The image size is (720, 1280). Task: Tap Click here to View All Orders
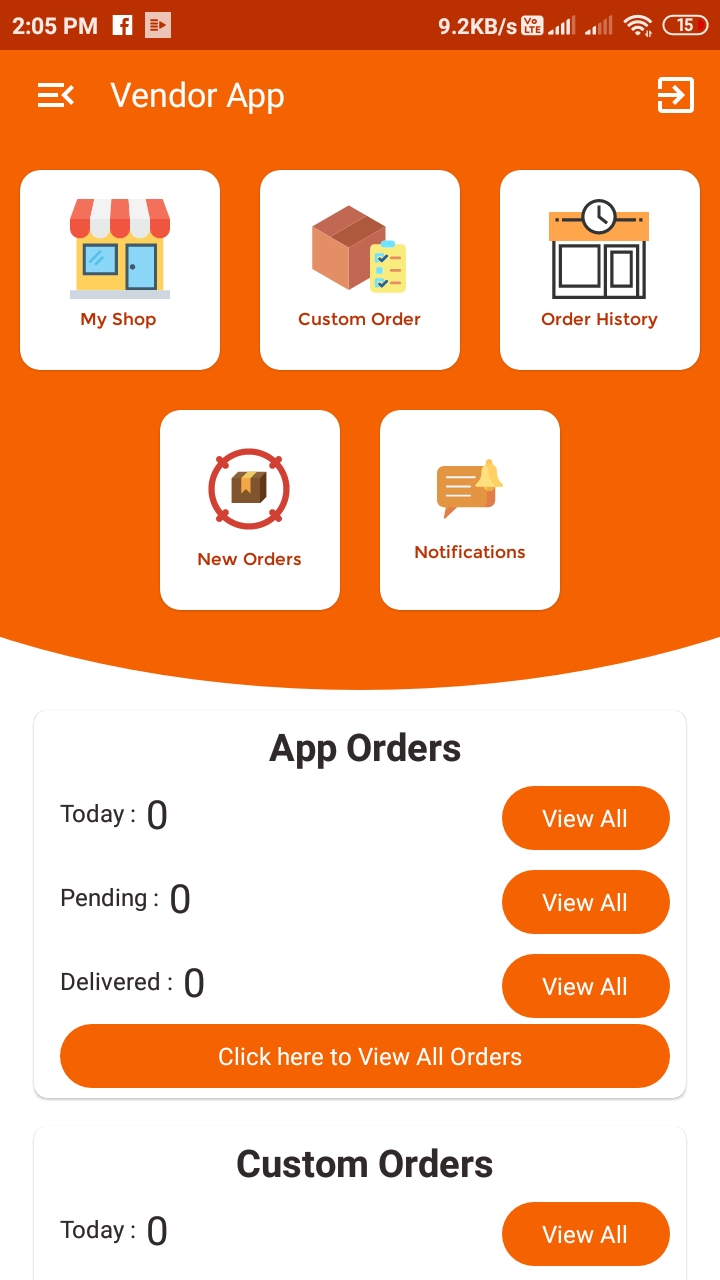click(365, 1056)
